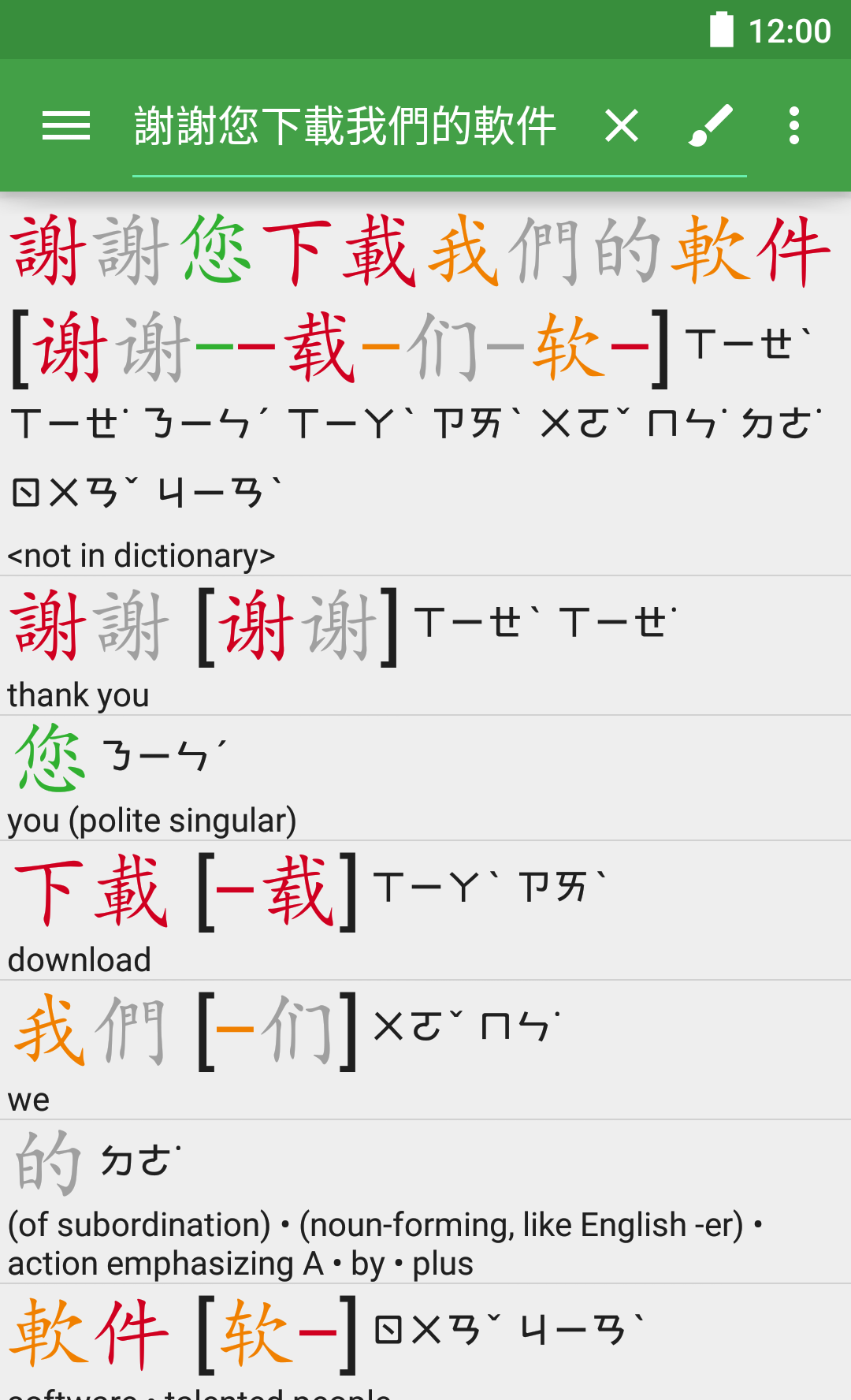The height and width of the screenshot is (1400, 851).
Task: Open the navigation drawer menu
Action: (66, 126)
